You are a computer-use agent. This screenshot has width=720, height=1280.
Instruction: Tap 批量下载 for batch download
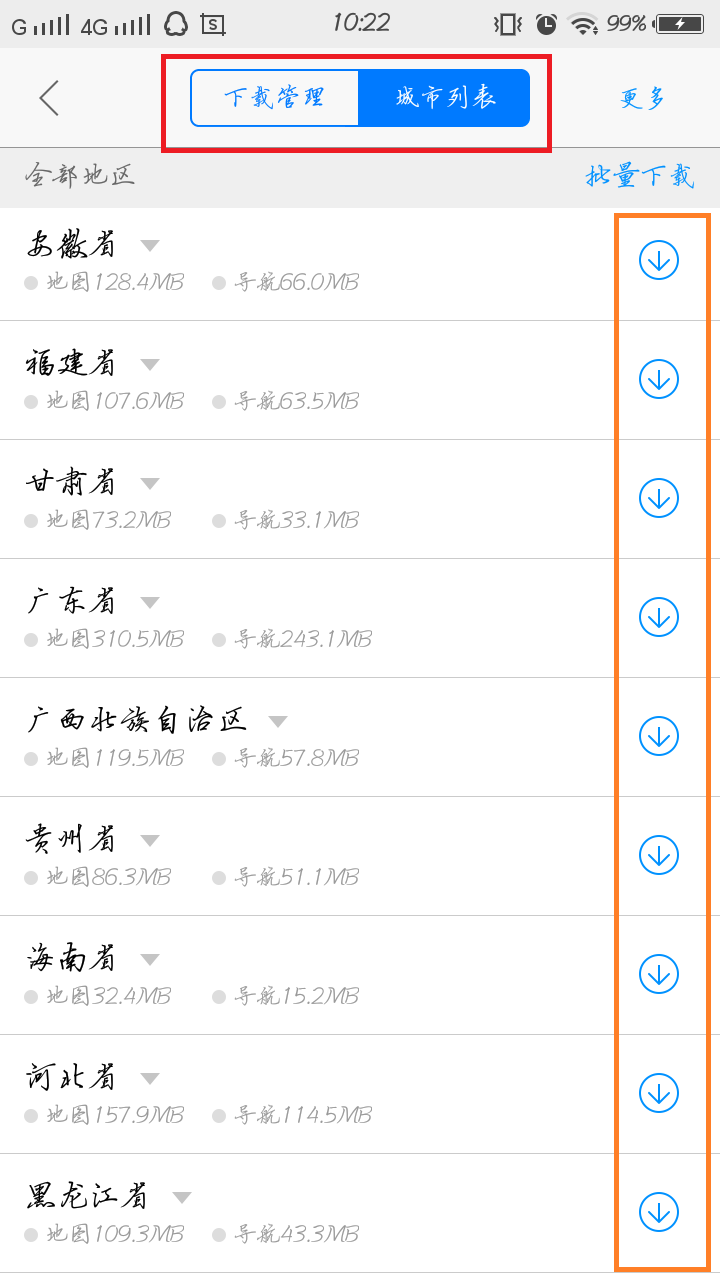tap(640, 177)
